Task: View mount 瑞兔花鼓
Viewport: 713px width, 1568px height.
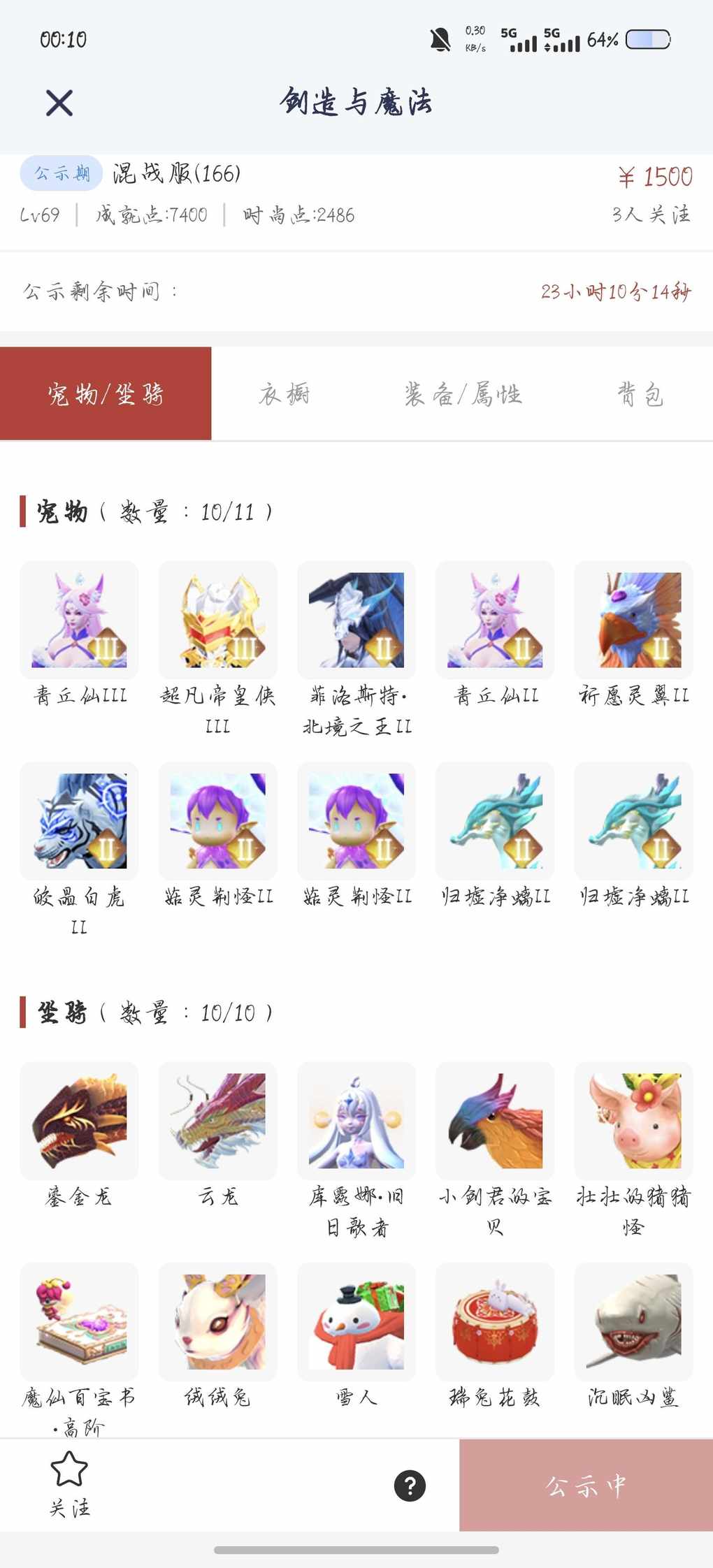Action: pos(495,1321)
